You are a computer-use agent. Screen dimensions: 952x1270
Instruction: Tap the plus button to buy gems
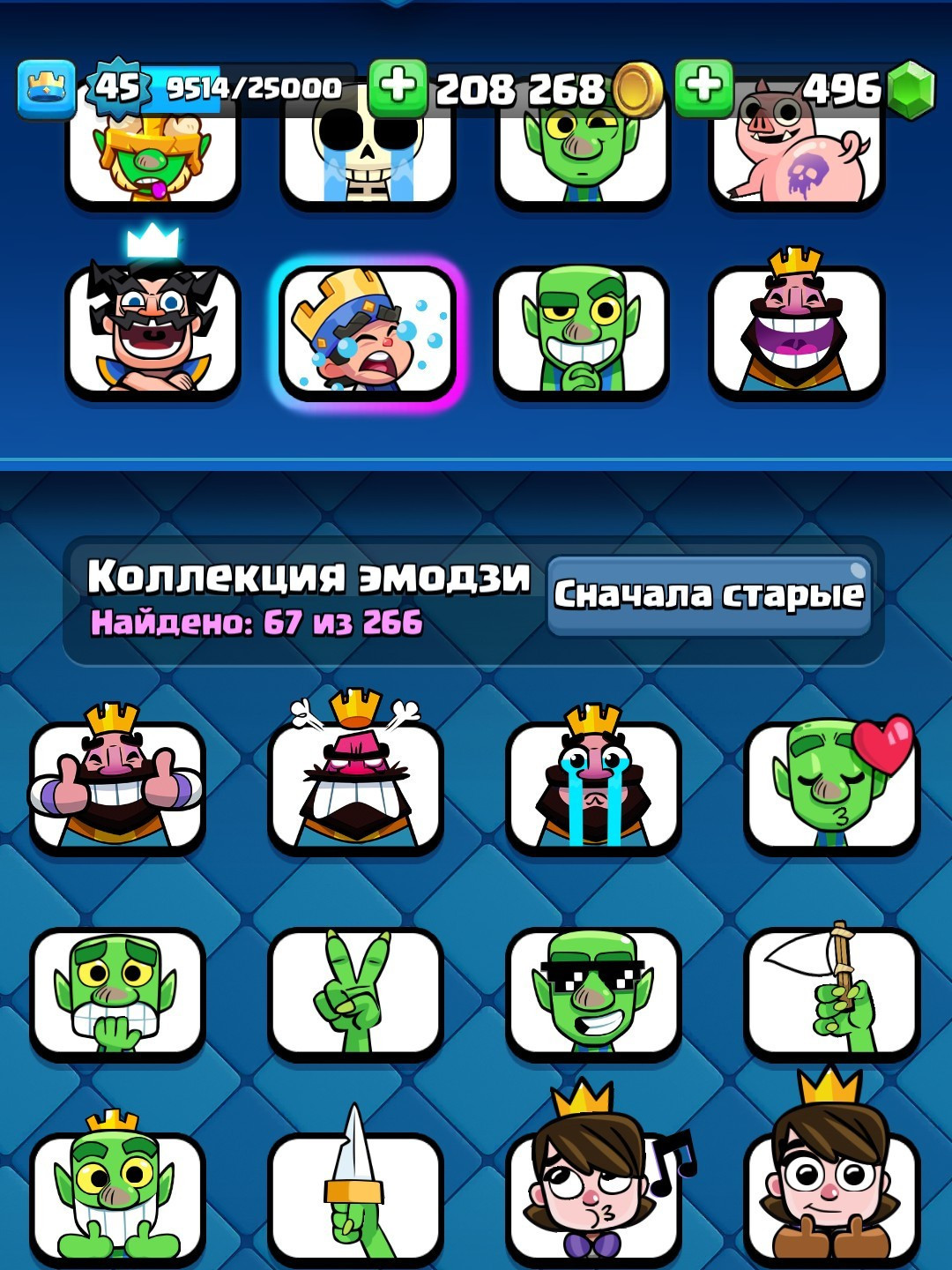pyautogui.click(x=703, y=87)
